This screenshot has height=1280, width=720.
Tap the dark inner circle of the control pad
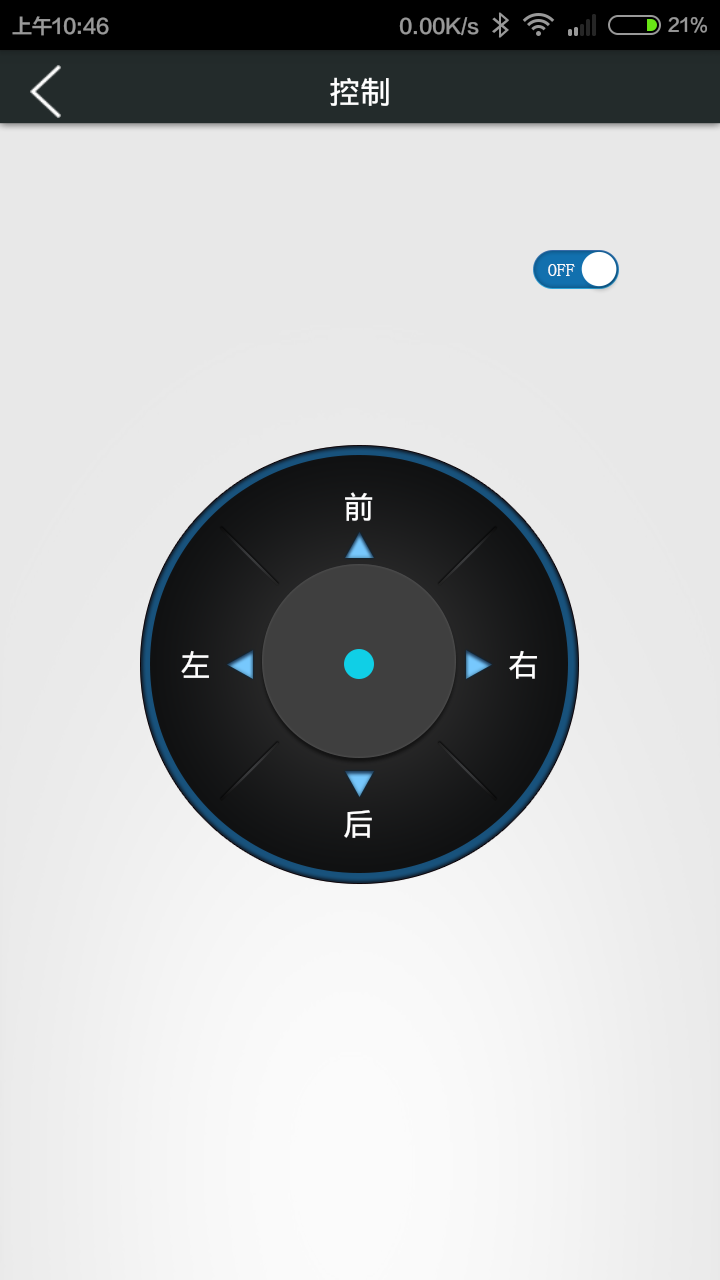358,664
